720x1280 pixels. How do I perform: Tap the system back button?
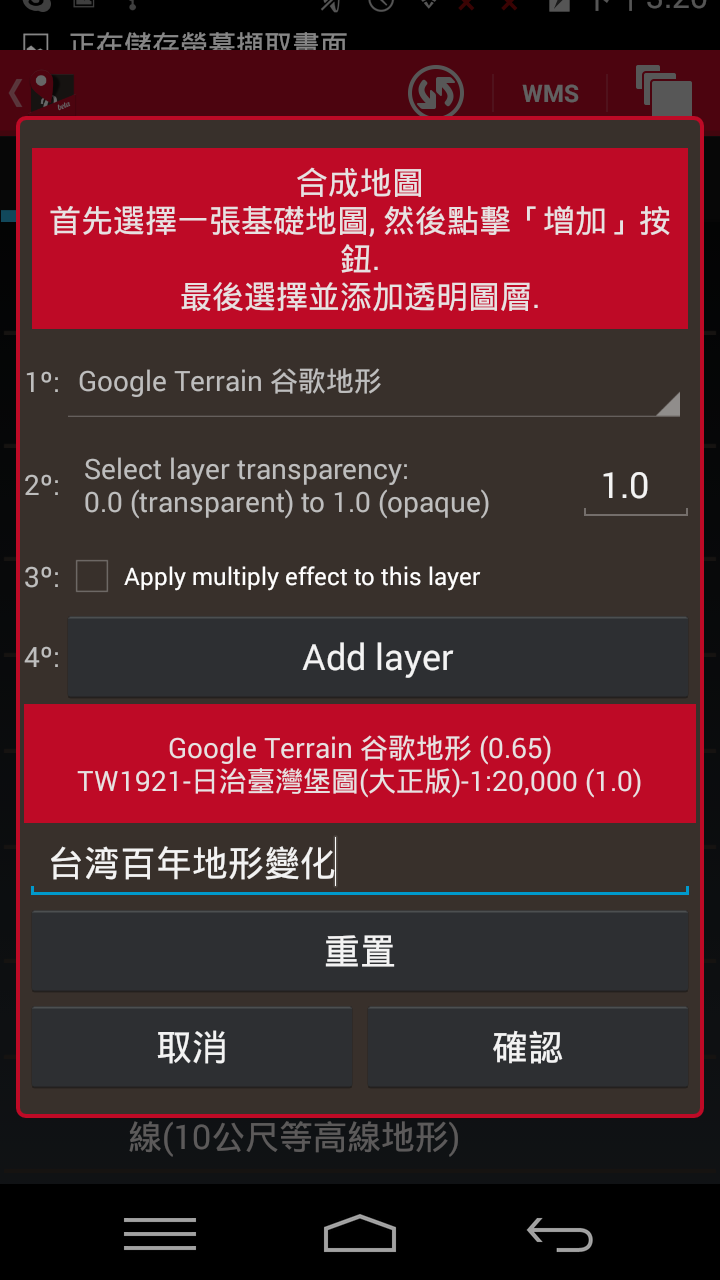[560, 1235]
